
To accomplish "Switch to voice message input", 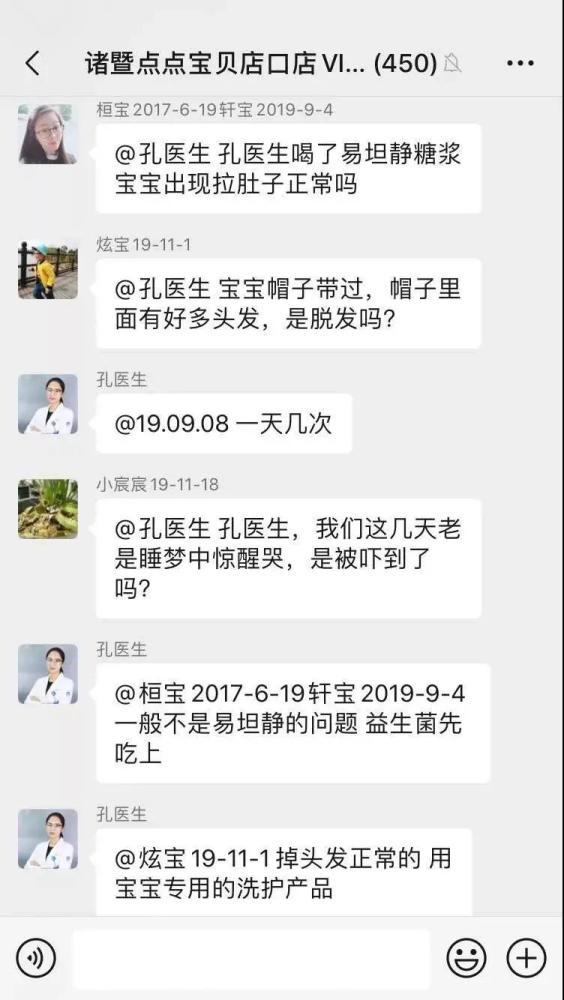I will [36, 958].
